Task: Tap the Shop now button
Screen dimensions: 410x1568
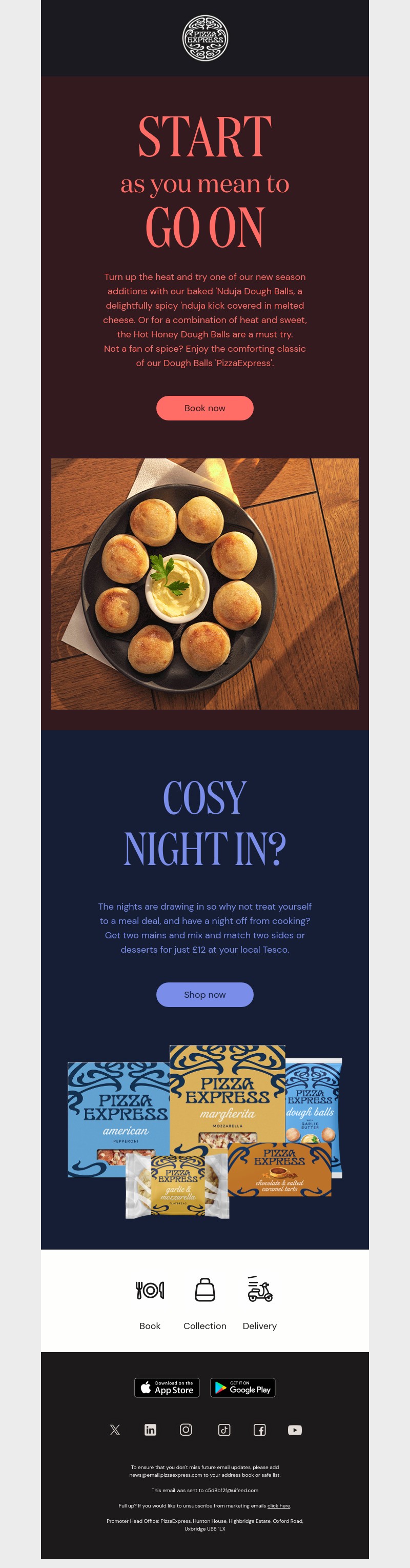Action: pos(204,995)
